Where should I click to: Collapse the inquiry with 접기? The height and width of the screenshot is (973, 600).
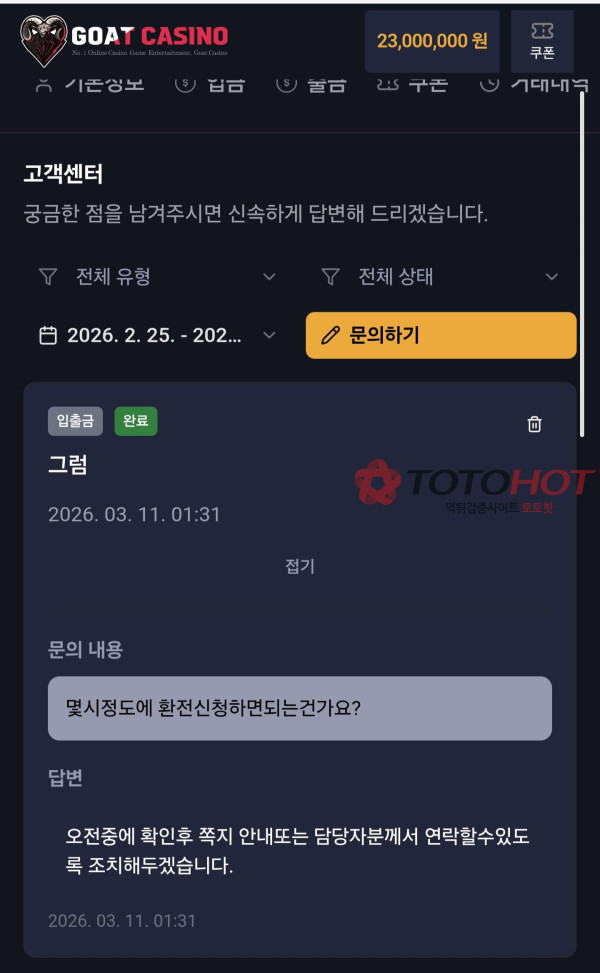pos(300,566)
